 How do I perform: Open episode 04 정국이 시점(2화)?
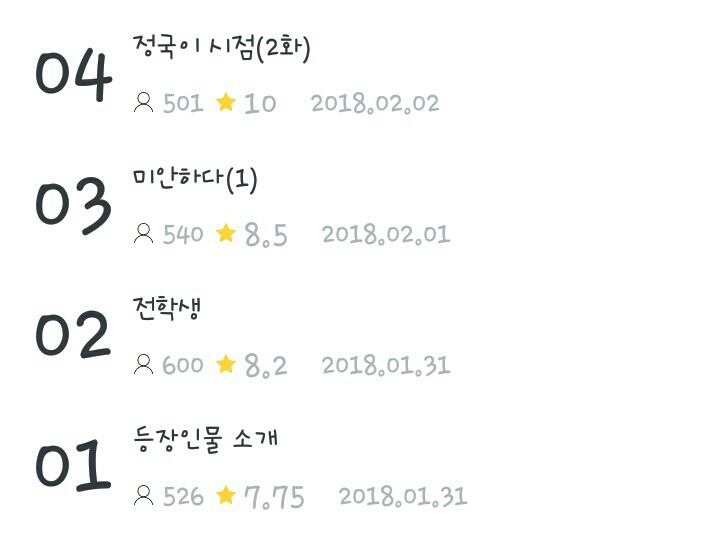click(221, 47)
